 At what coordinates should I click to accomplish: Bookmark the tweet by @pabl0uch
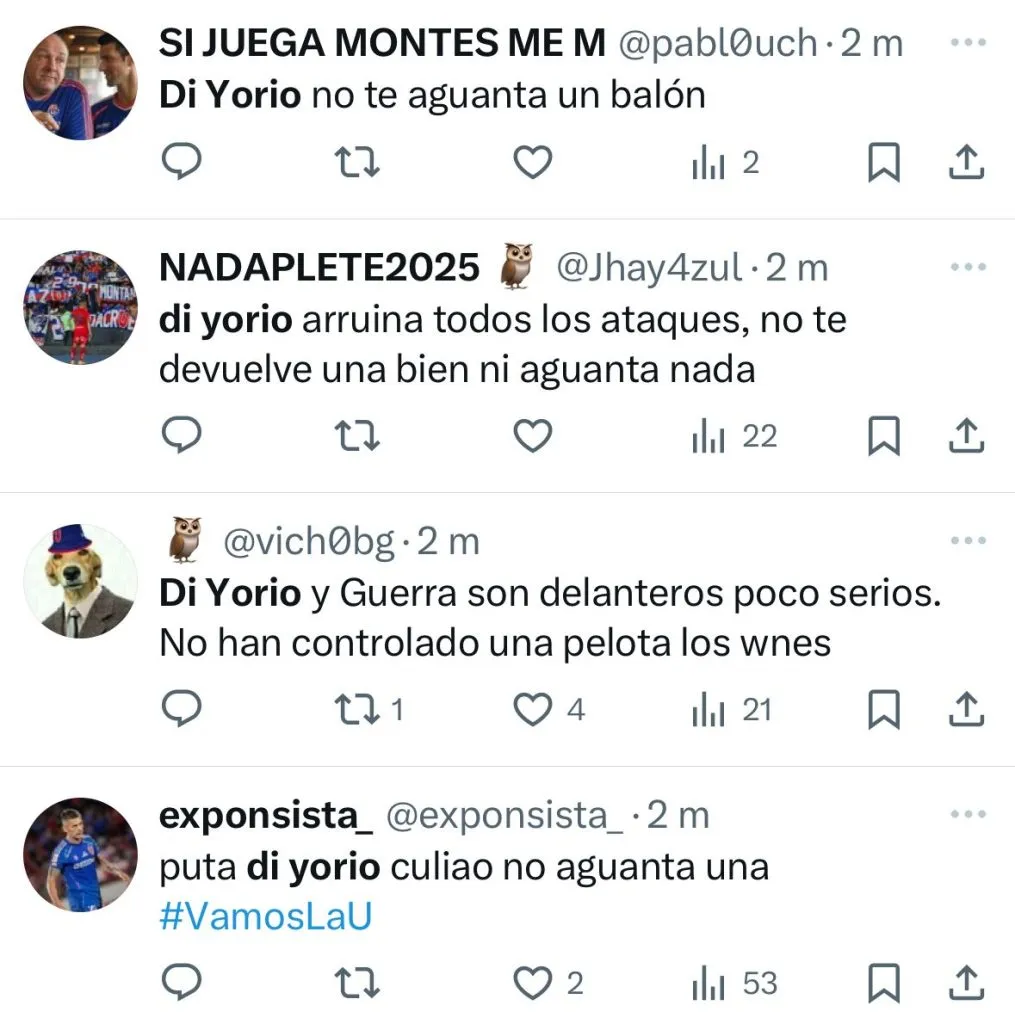(883, 163)
